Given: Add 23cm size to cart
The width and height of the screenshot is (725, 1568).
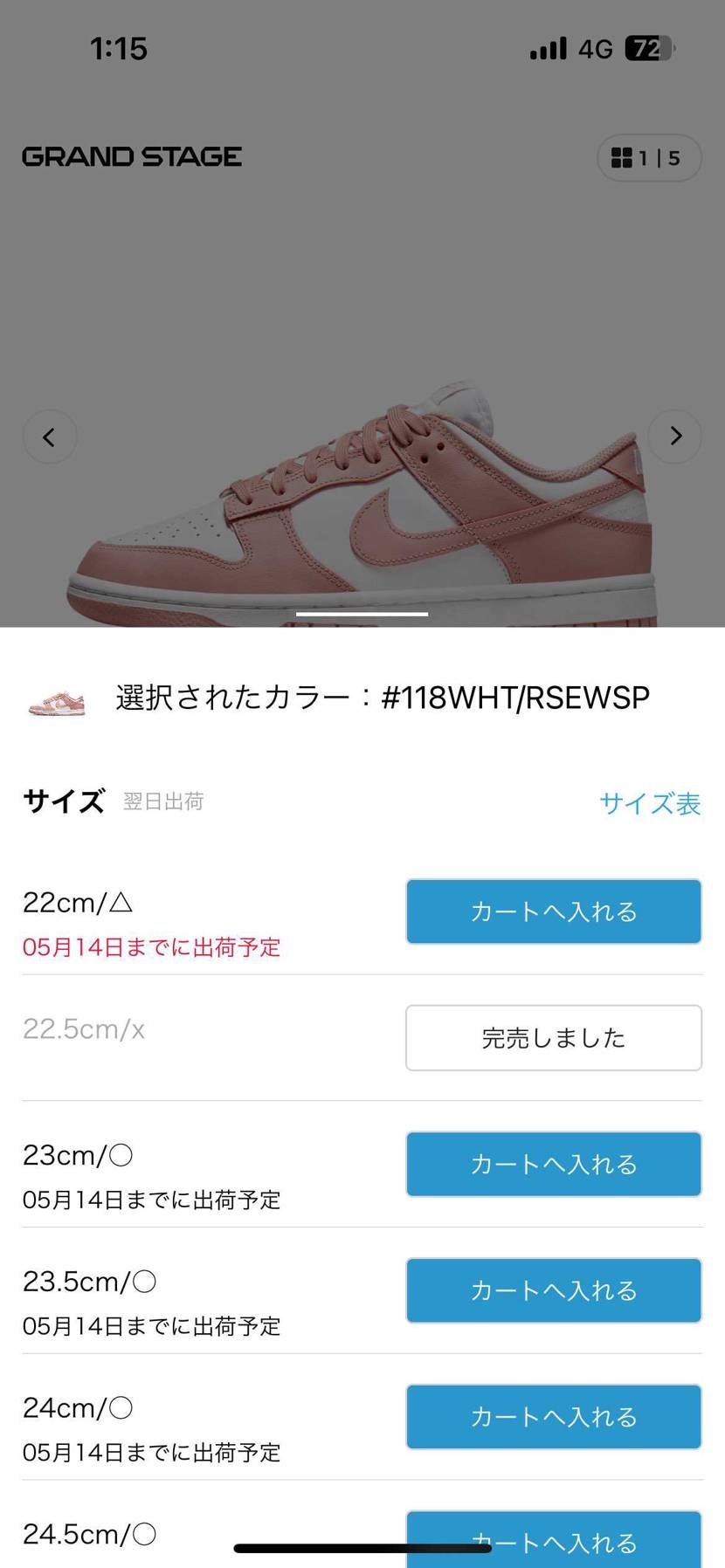Looking at the screenshot, I should pyautogui.click(x=553, y=1164).
